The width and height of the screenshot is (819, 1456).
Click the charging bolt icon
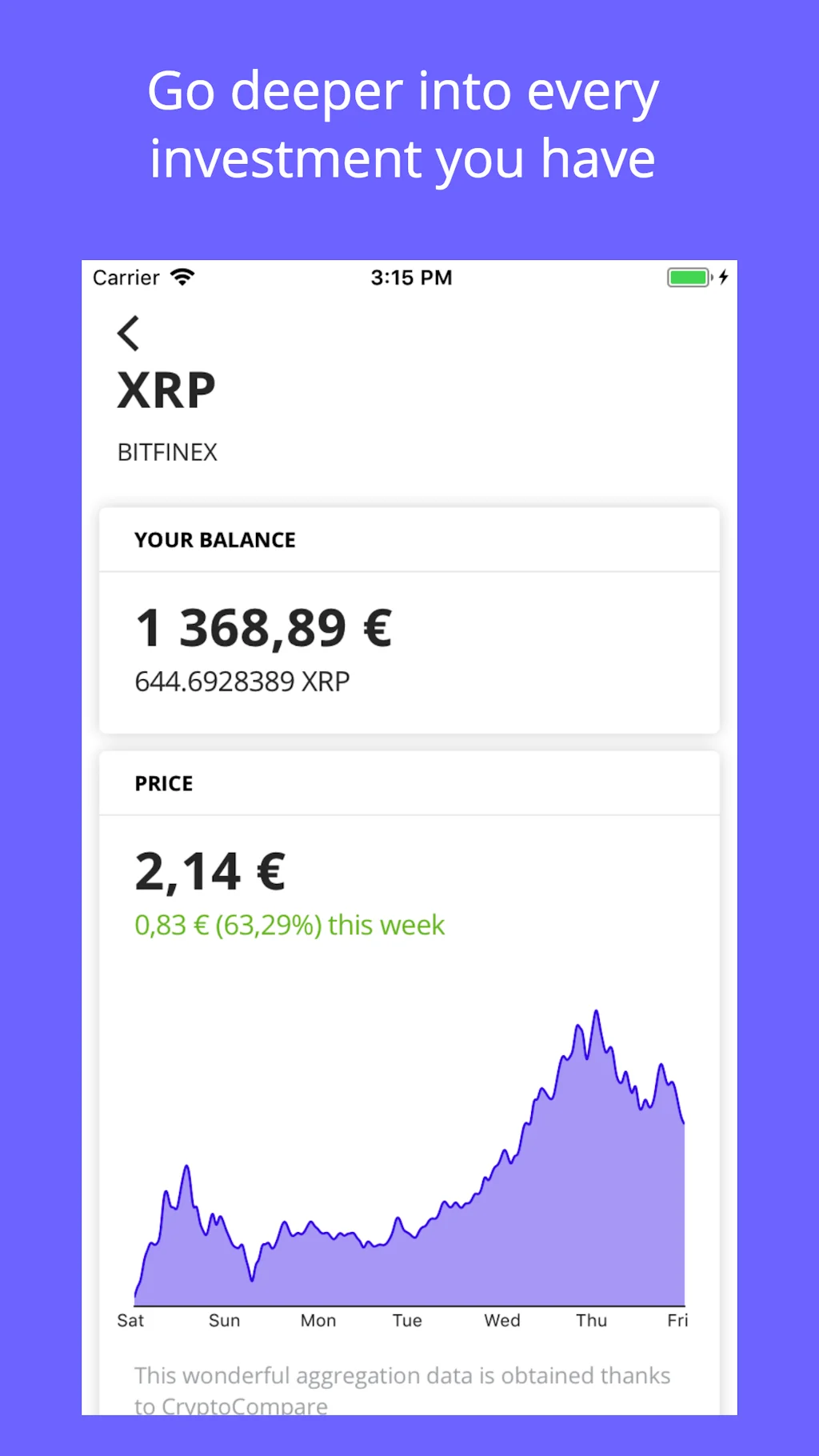[723, 277]
